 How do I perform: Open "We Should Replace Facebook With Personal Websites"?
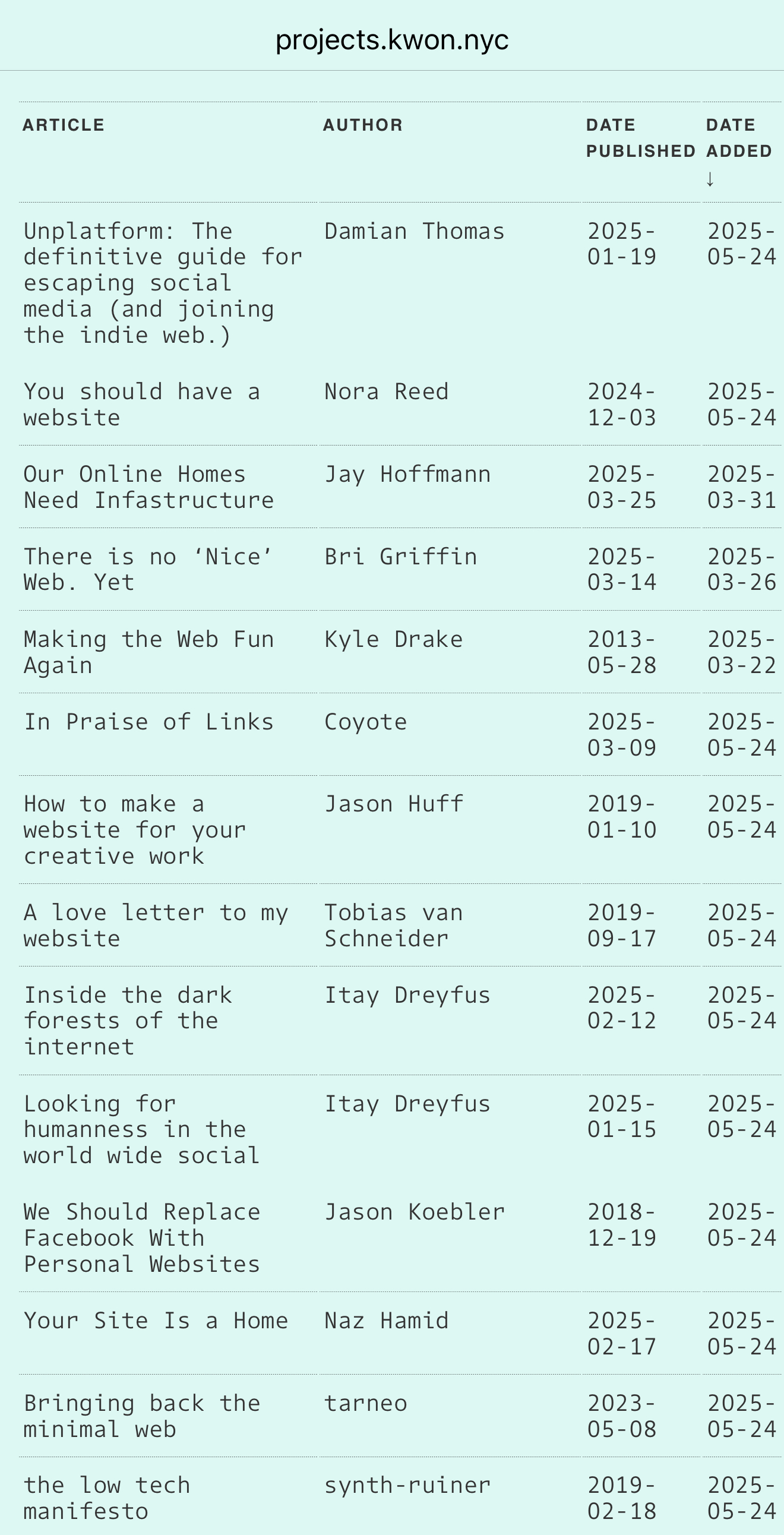tap(141, 1237)
